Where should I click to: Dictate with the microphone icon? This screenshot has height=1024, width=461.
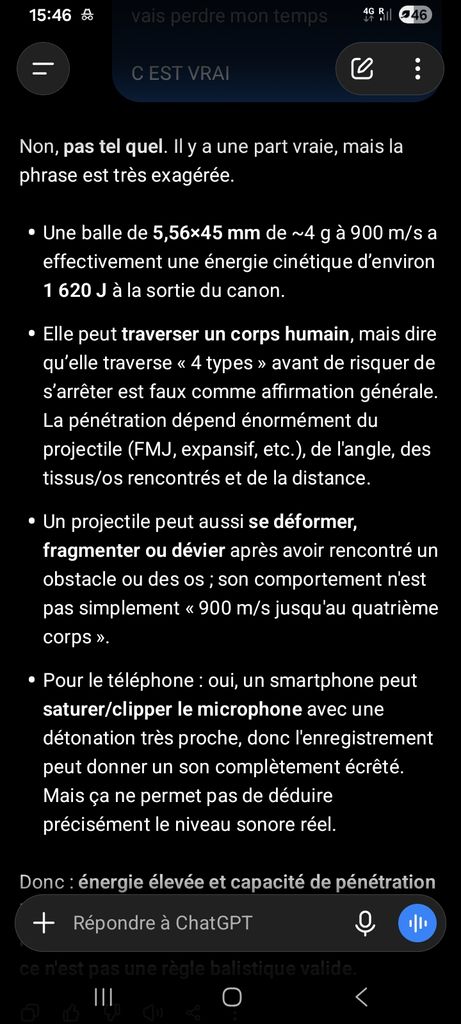tap(365, 923)
